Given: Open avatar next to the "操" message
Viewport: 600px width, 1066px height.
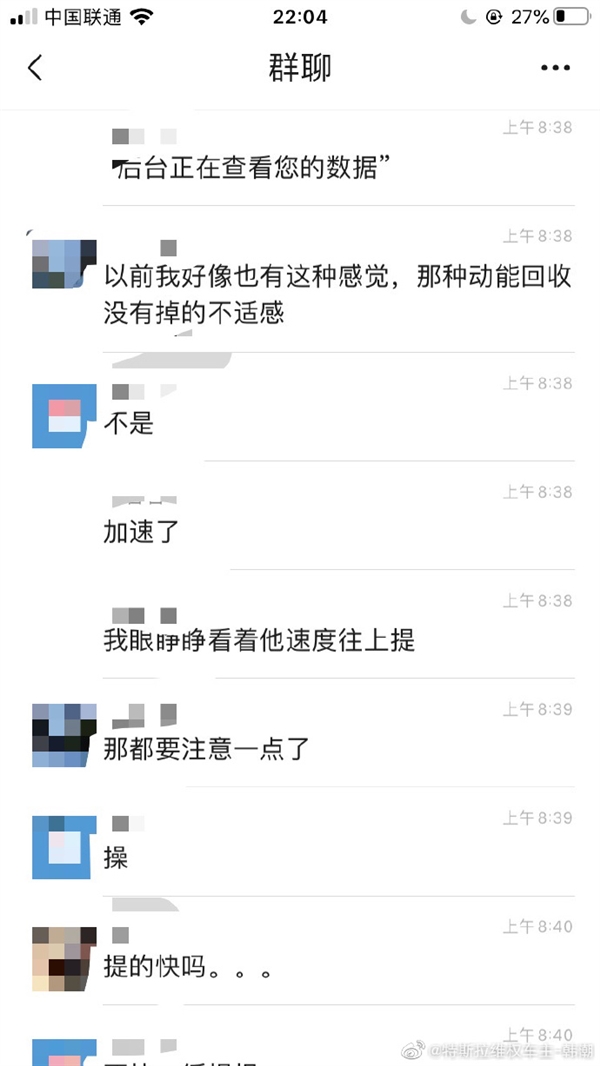Looking at the screenshot, I should click(x=64, y=848).
